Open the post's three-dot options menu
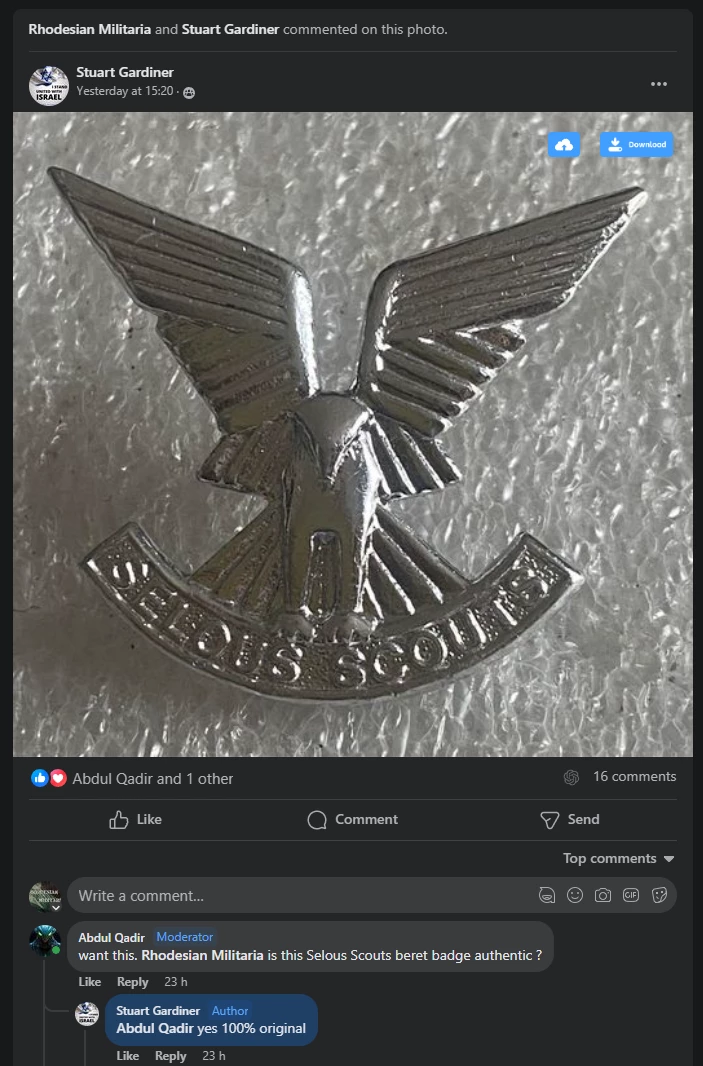Image resolution: width=703 pixels, height=1066 pixels. (658, 84)
